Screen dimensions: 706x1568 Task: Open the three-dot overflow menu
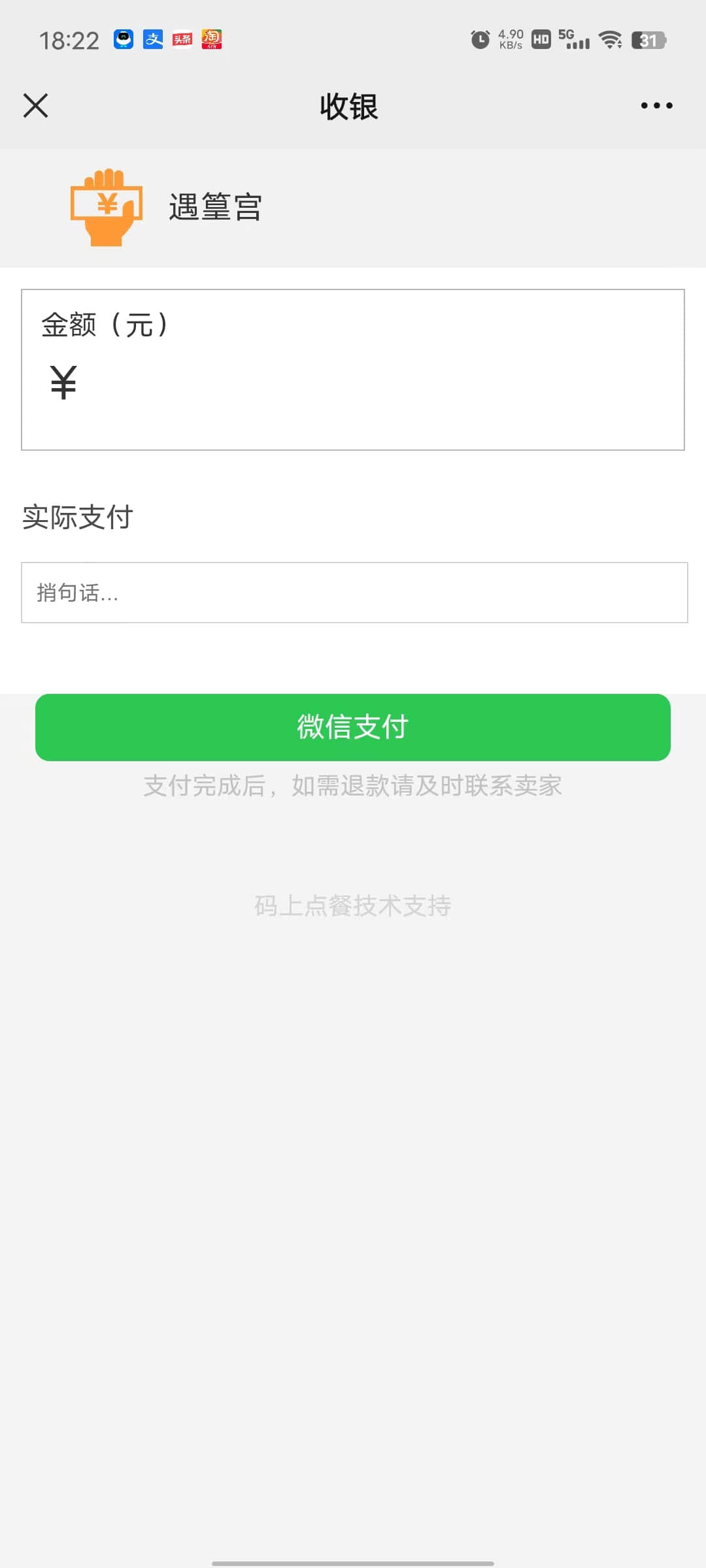(x=656, y=105)
